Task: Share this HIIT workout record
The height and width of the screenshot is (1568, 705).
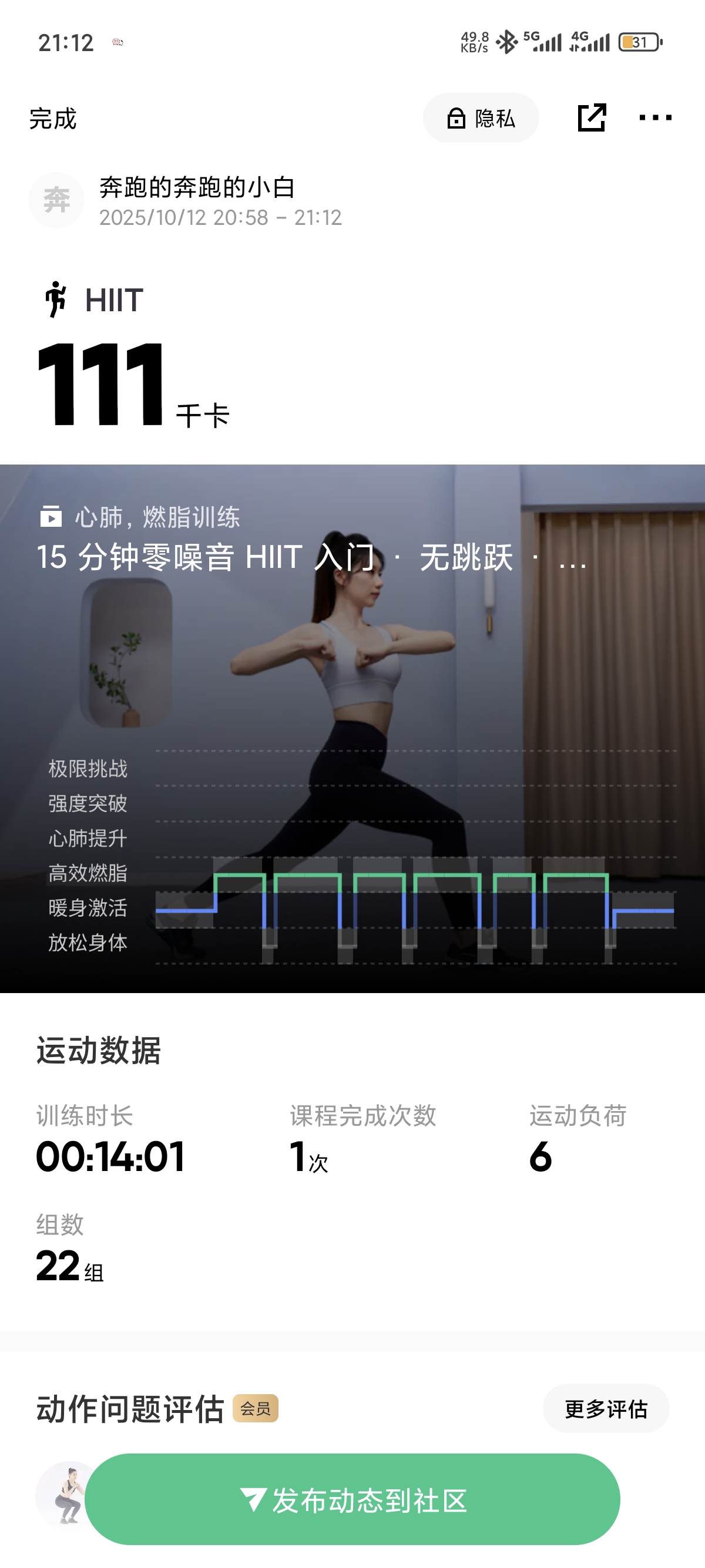Action: tap(591, 117)
